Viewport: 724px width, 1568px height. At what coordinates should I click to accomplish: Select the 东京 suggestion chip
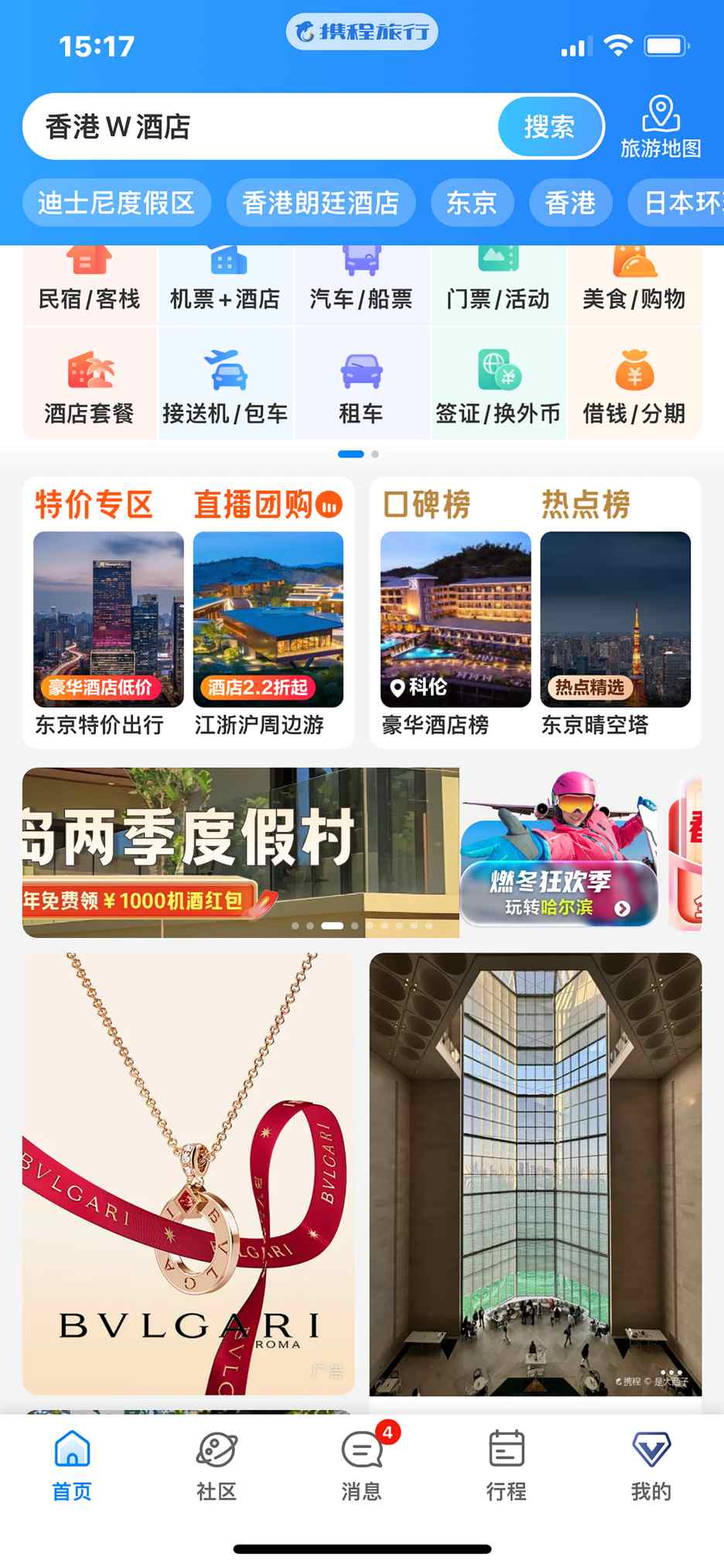472,203
